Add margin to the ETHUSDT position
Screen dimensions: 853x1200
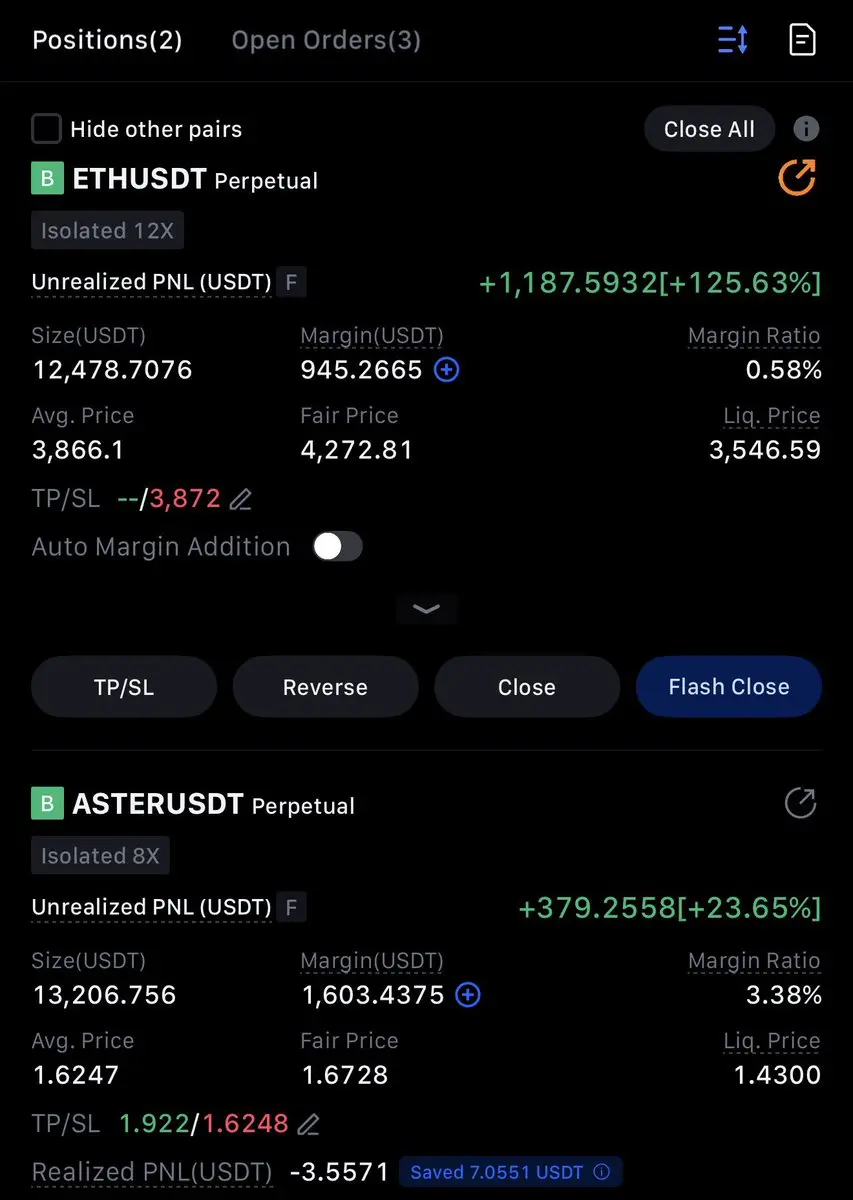[x=447, y=370]
